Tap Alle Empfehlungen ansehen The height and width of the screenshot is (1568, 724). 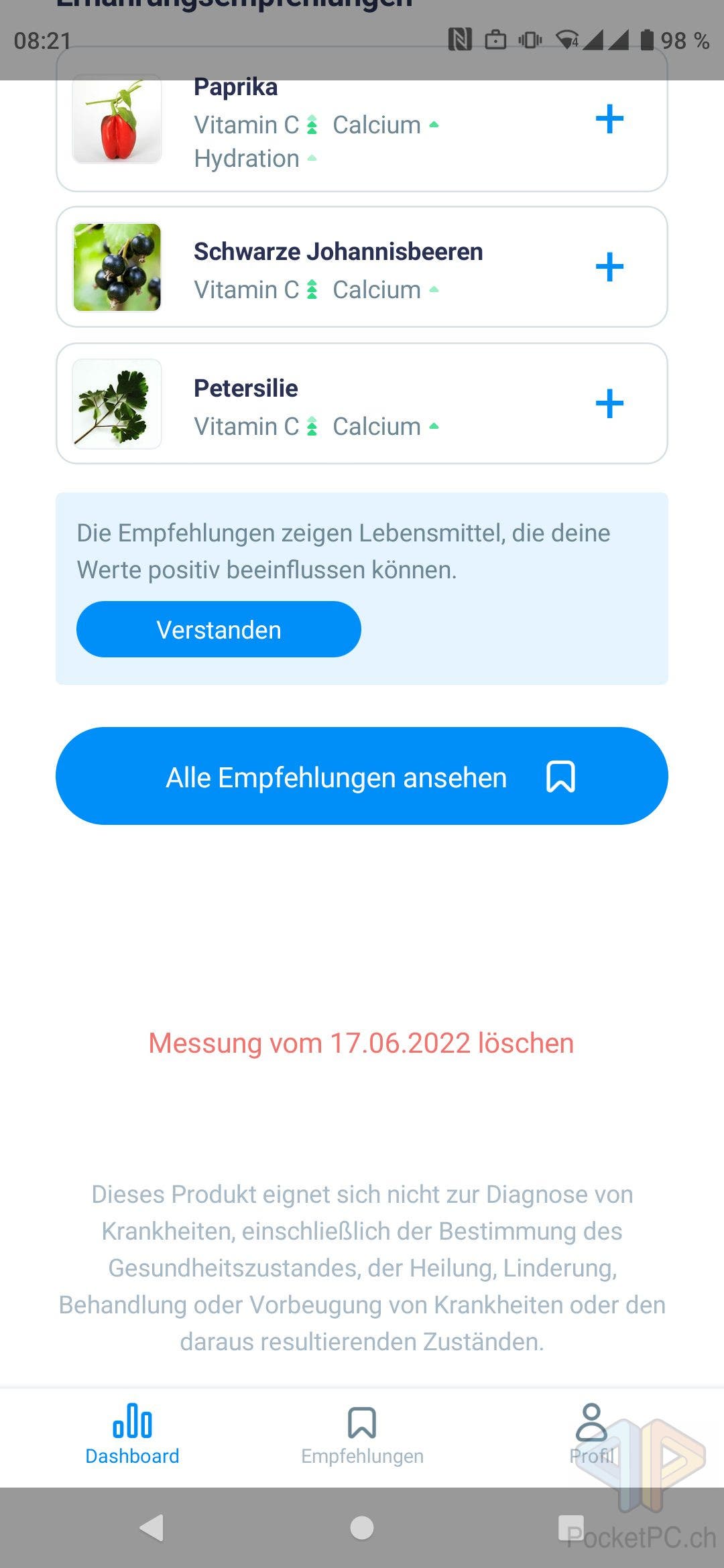362,777
